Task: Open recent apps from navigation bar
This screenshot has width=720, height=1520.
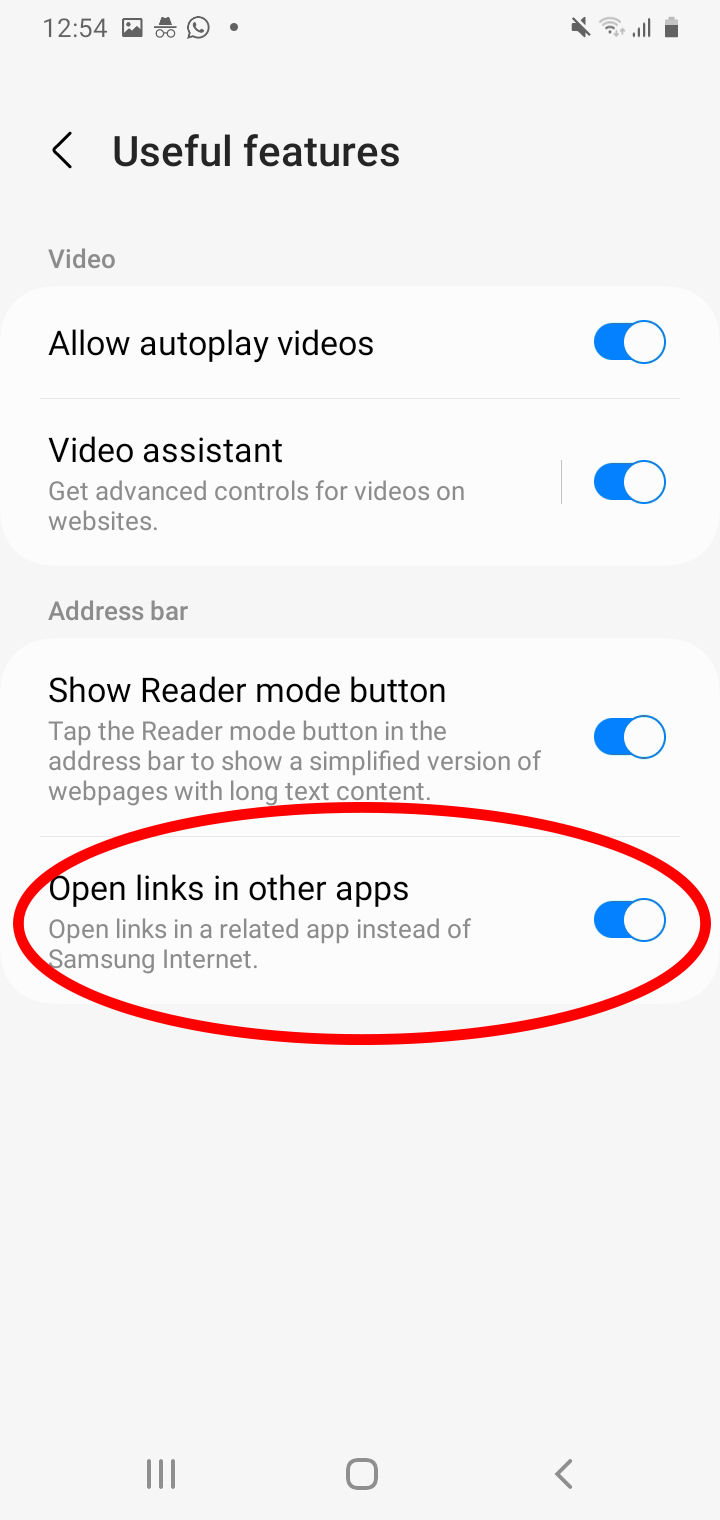Action: coord(161,1473)
